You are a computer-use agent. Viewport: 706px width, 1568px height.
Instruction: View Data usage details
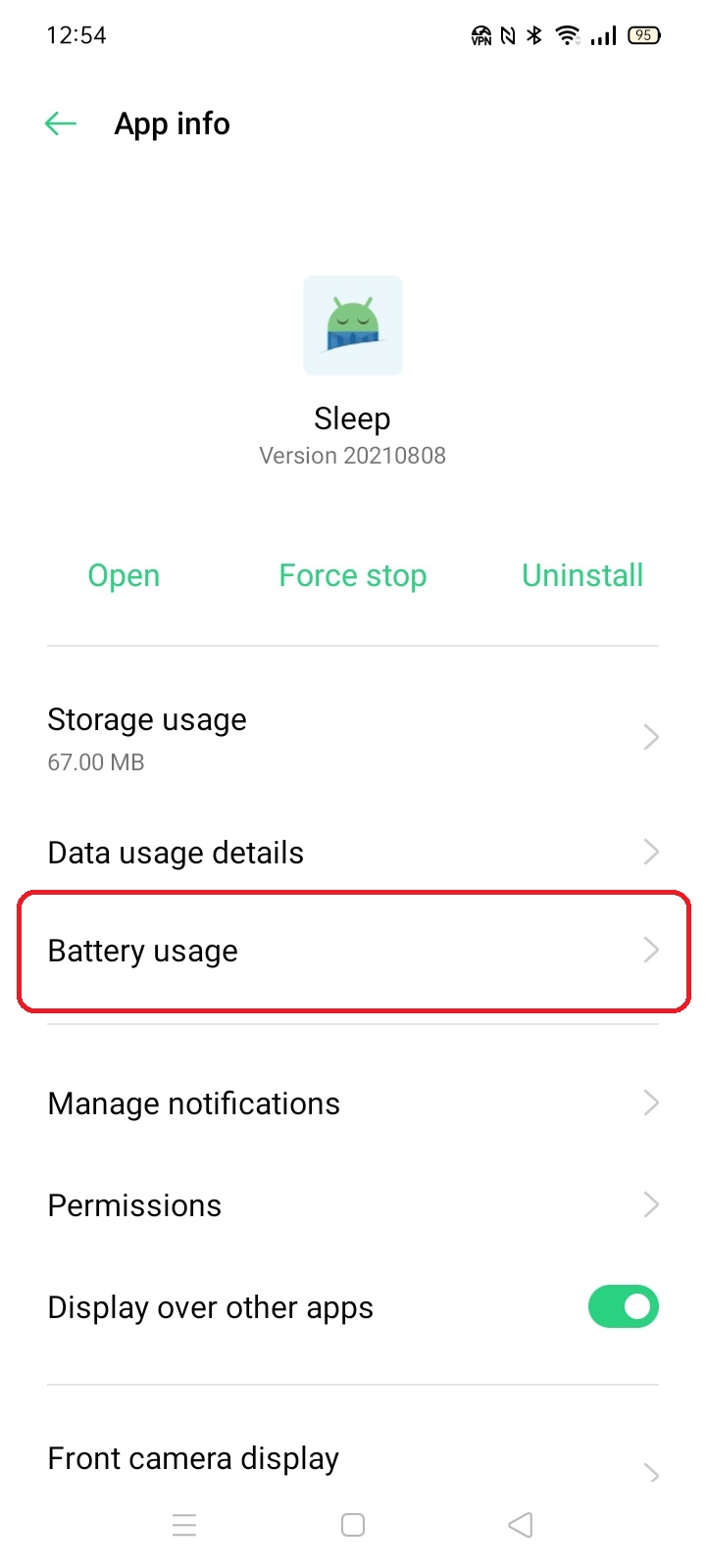(353, 853)
